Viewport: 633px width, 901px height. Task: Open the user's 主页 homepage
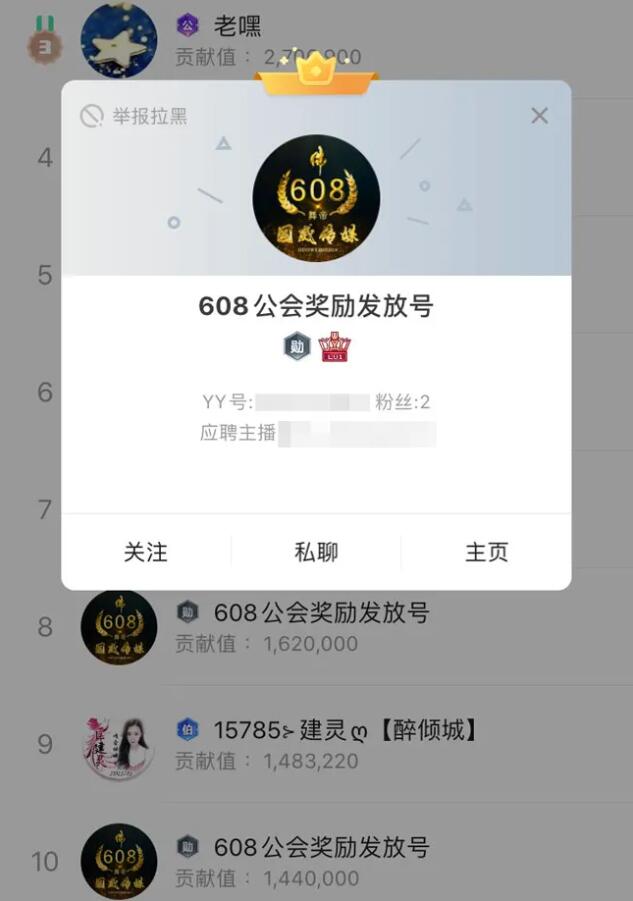487,552
